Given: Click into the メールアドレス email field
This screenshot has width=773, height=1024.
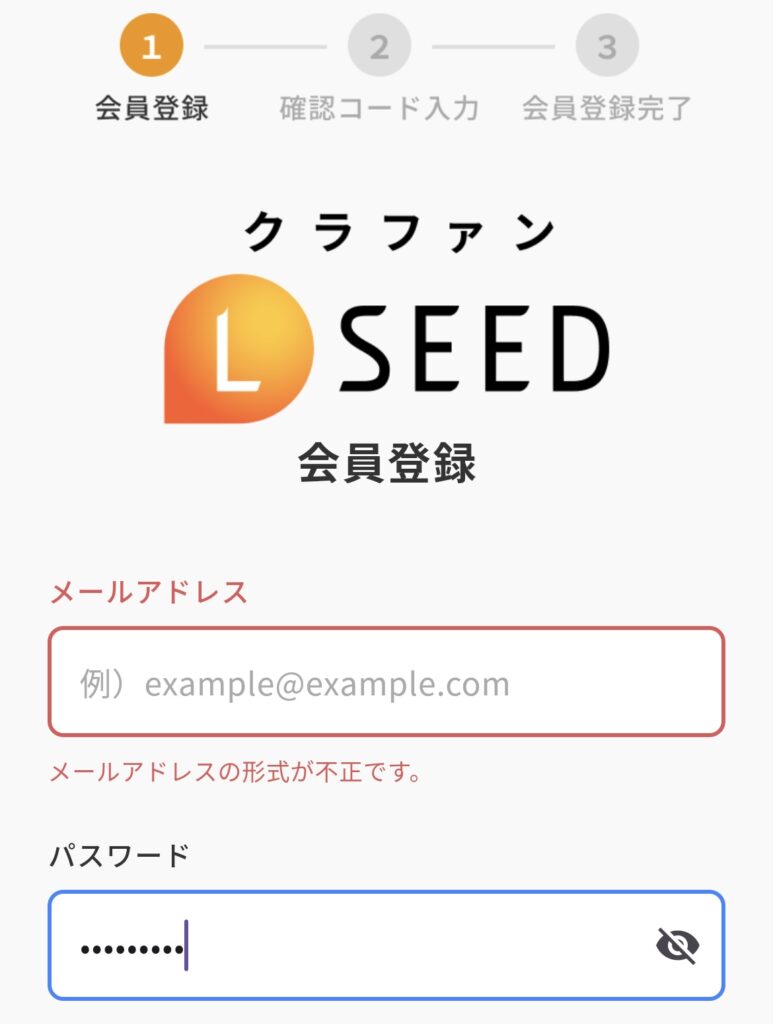Looking at the screenshot, I should (386, 680).
